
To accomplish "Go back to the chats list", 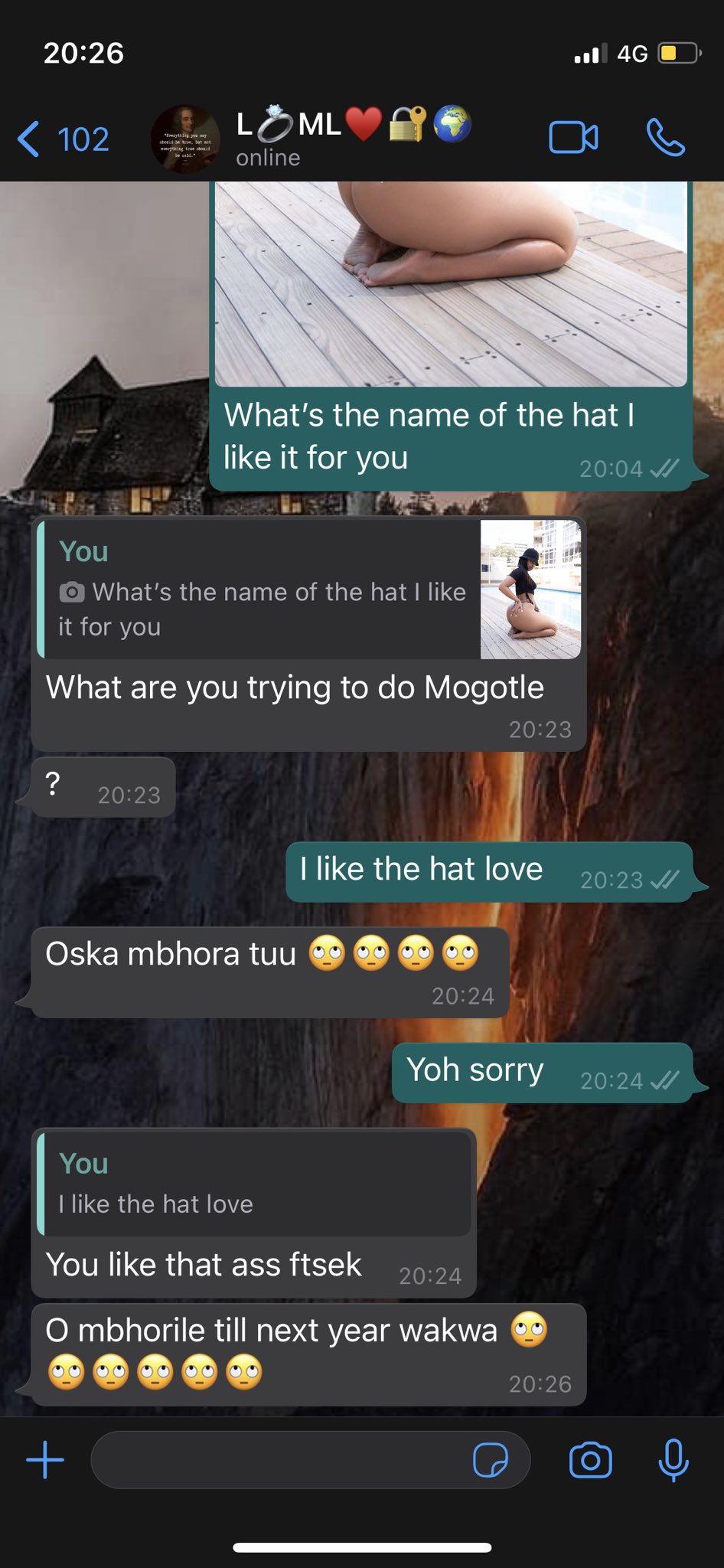I will coord(61,139).
